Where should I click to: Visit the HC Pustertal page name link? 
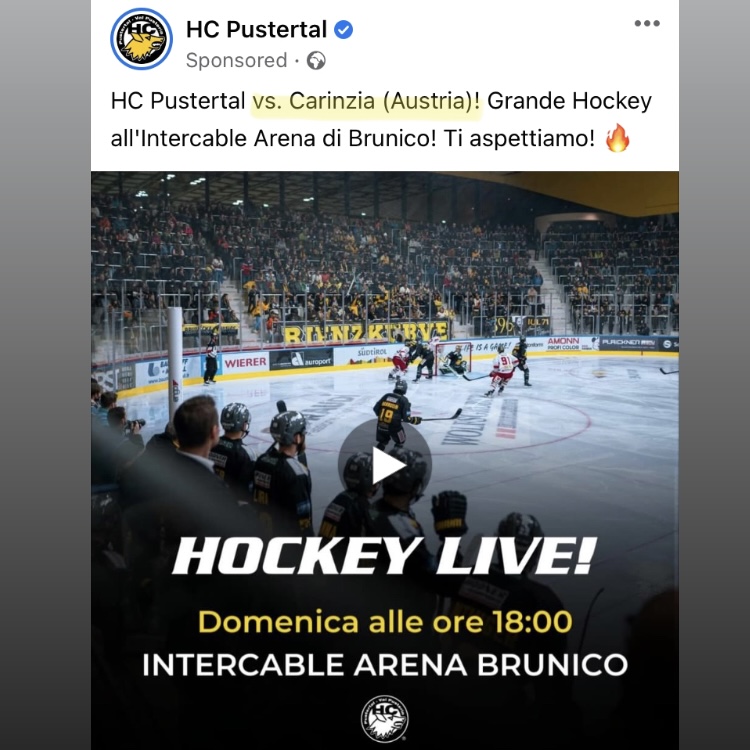(256, 30)
